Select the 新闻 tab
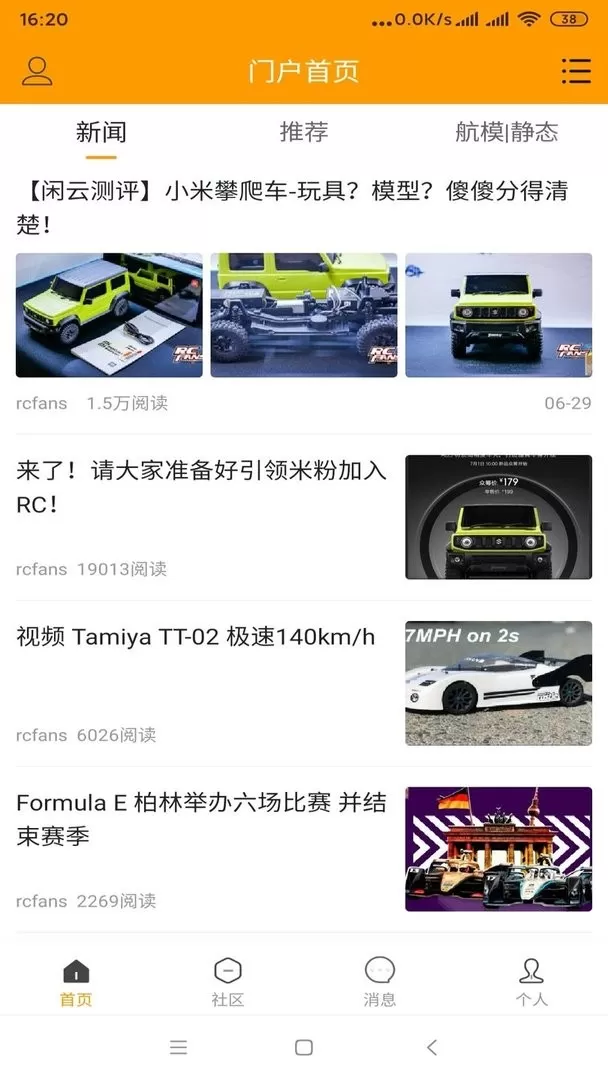This screenshot has height=1080, width=608. 101,132
